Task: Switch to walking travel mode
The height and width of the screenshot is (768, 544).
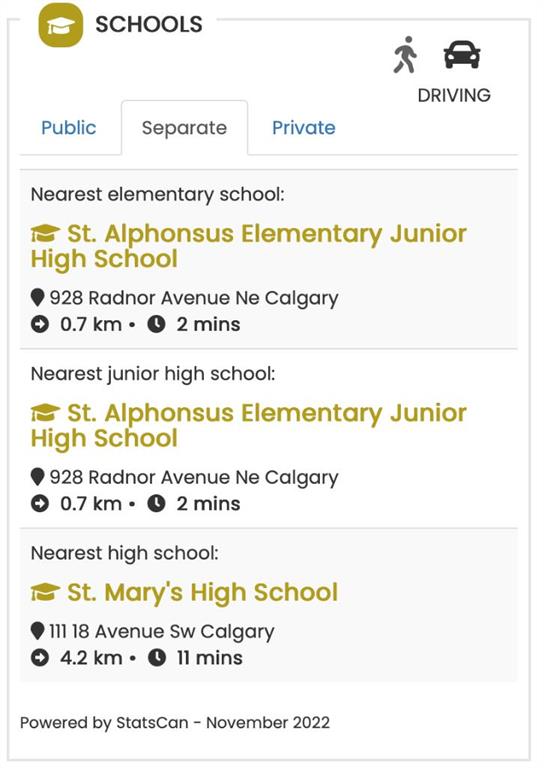Action: pos(405,55)
